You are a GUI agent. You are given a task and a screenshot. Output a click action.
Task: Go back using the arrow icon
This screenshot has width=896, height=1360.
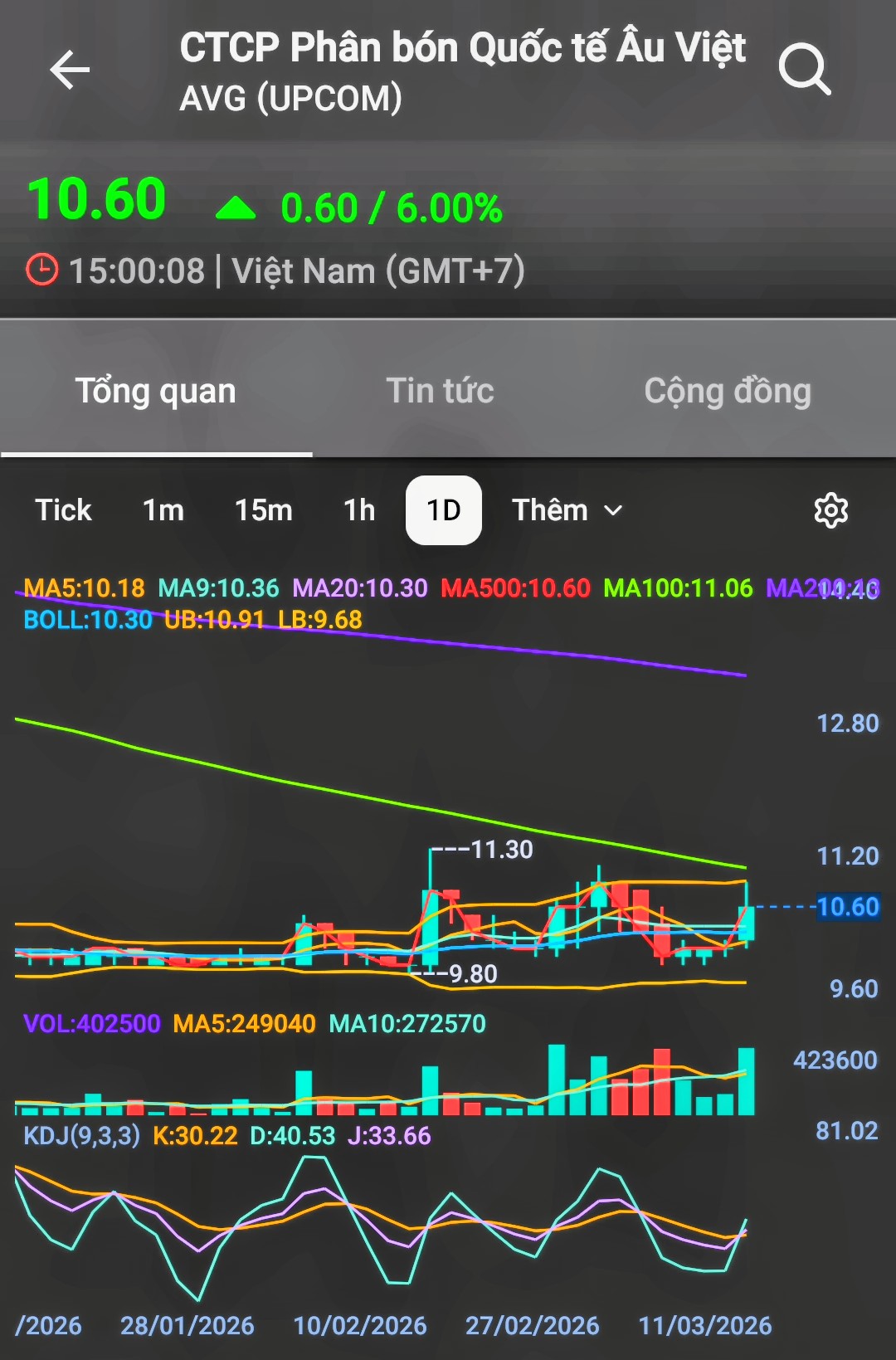click(x=70, y=69)
